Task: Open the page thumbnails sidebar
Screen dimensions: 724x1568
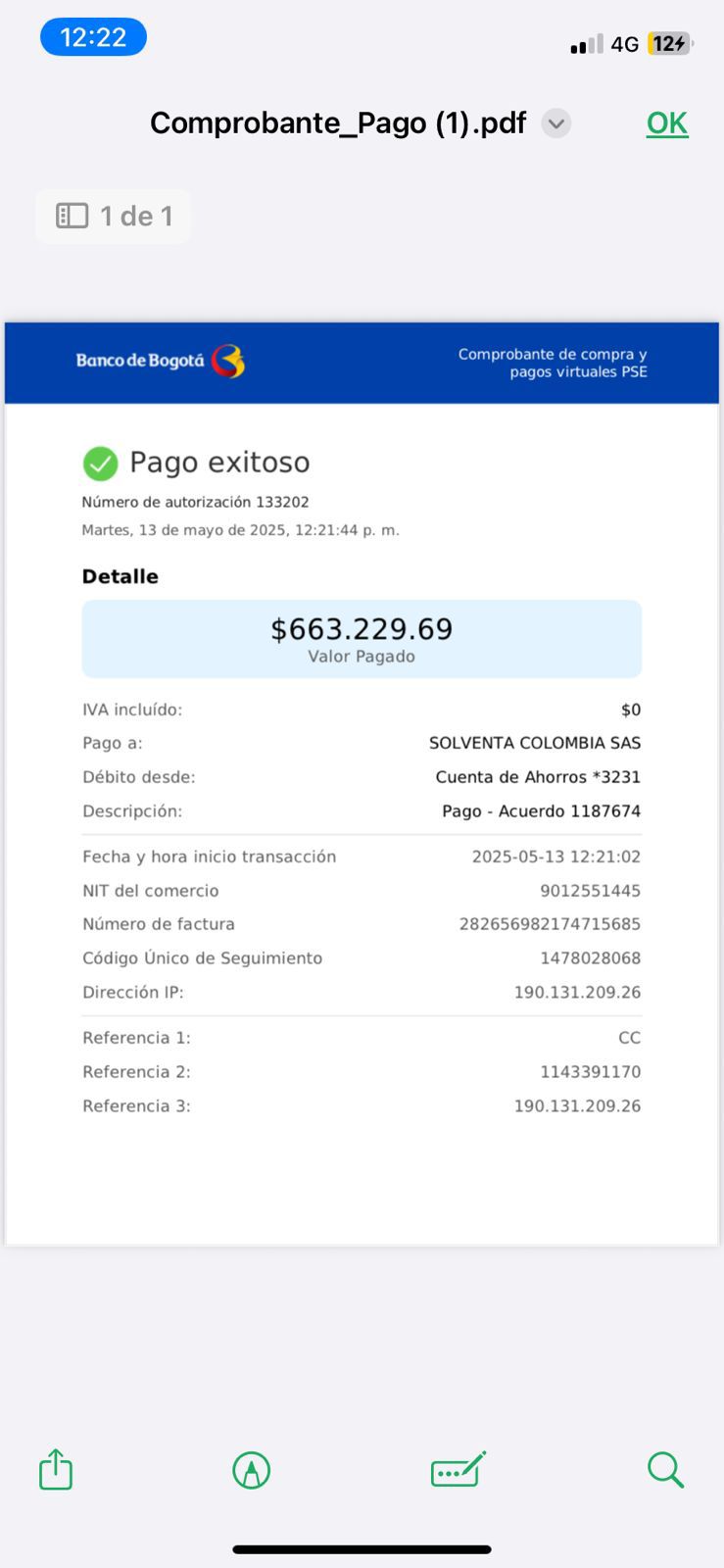Action: (x=72, y=216)
